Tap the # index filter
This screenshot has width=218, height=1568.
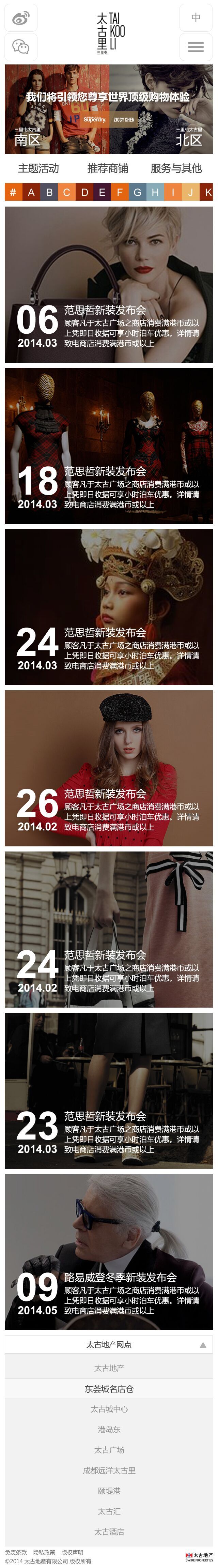click(x=13, y=192)
